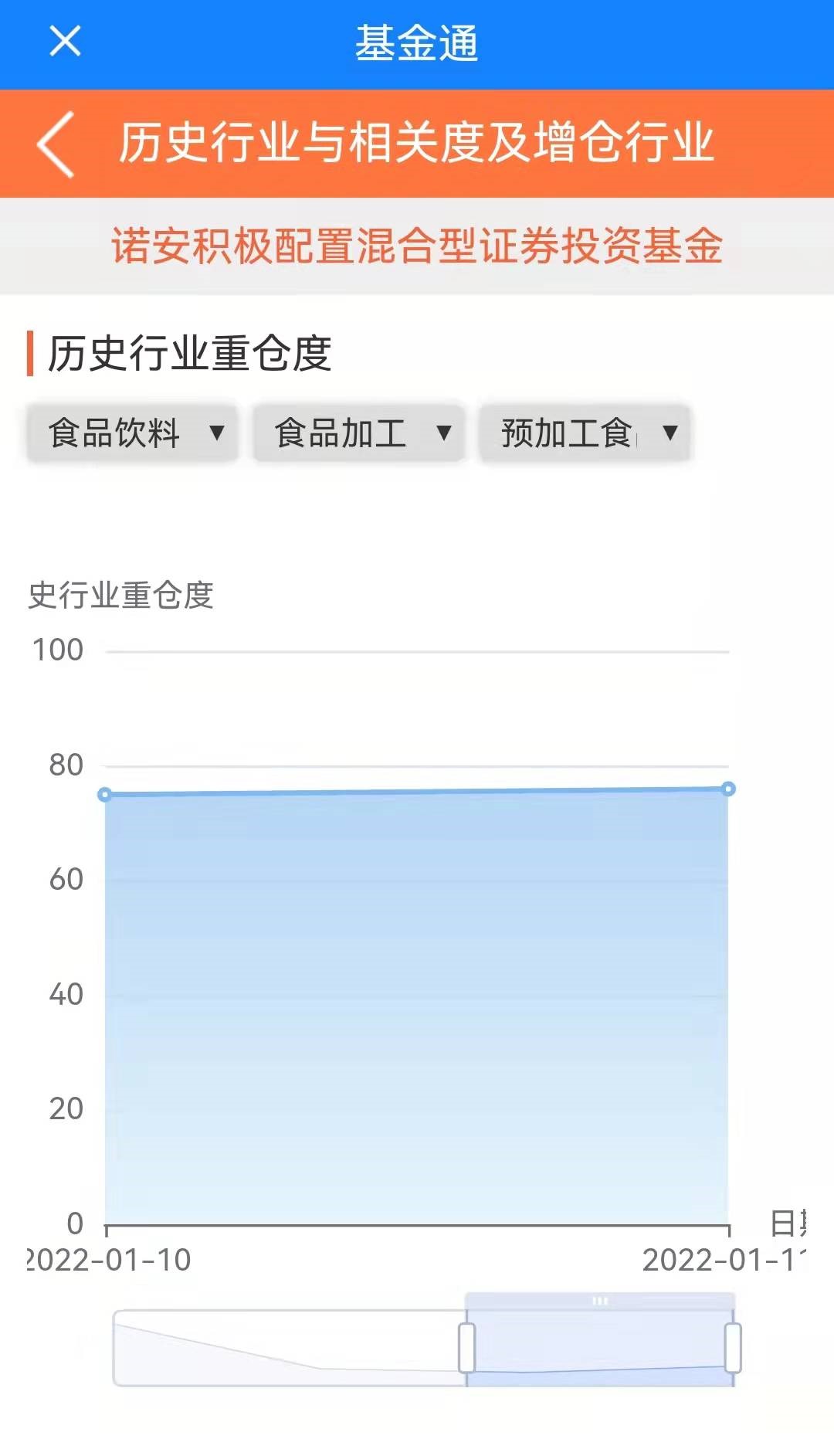Tap the left handle of the zoom slider
The height and width of the screenshot is (1456, 834).
pyautogui.click(x=466, y=1348)
